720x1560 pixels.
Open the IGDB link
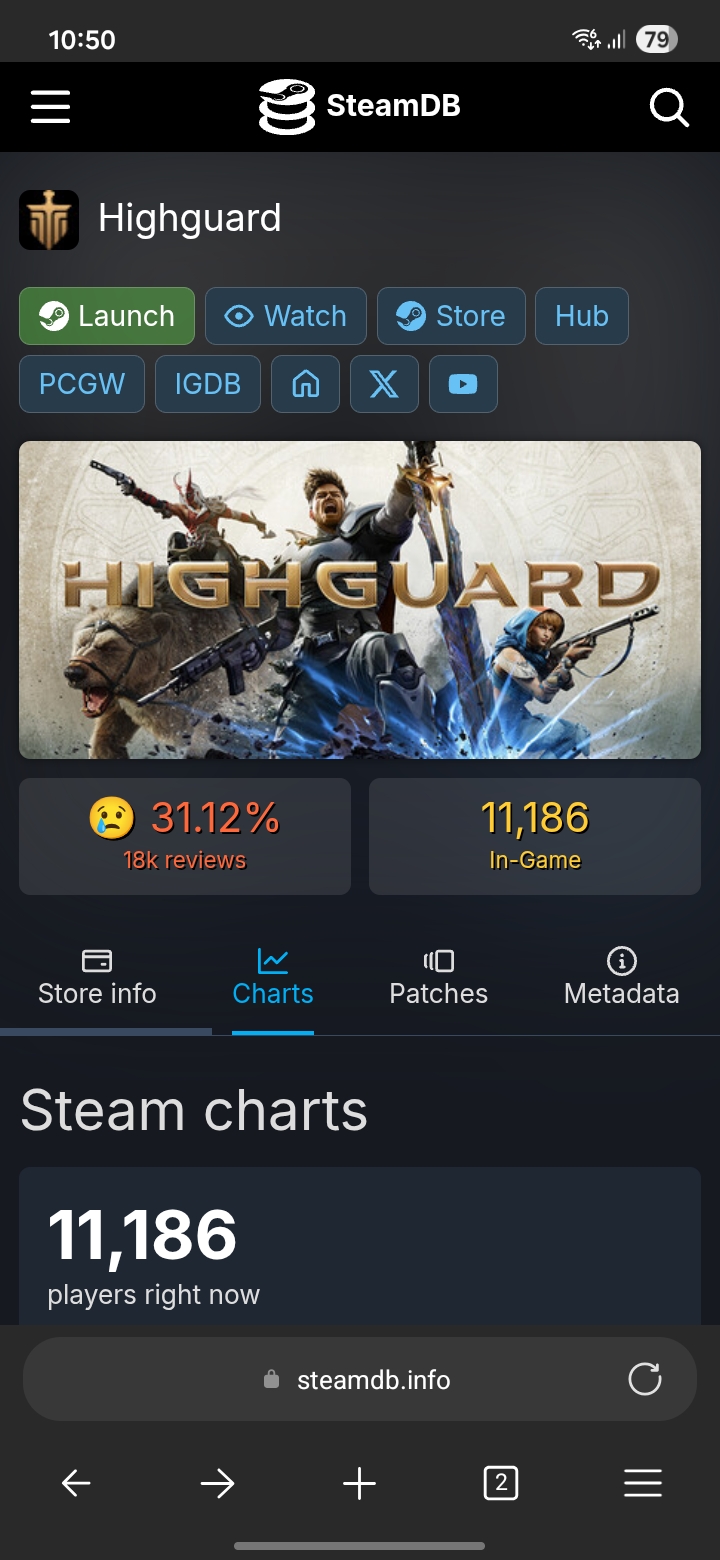pyautogui.click(x=208, y=384)
